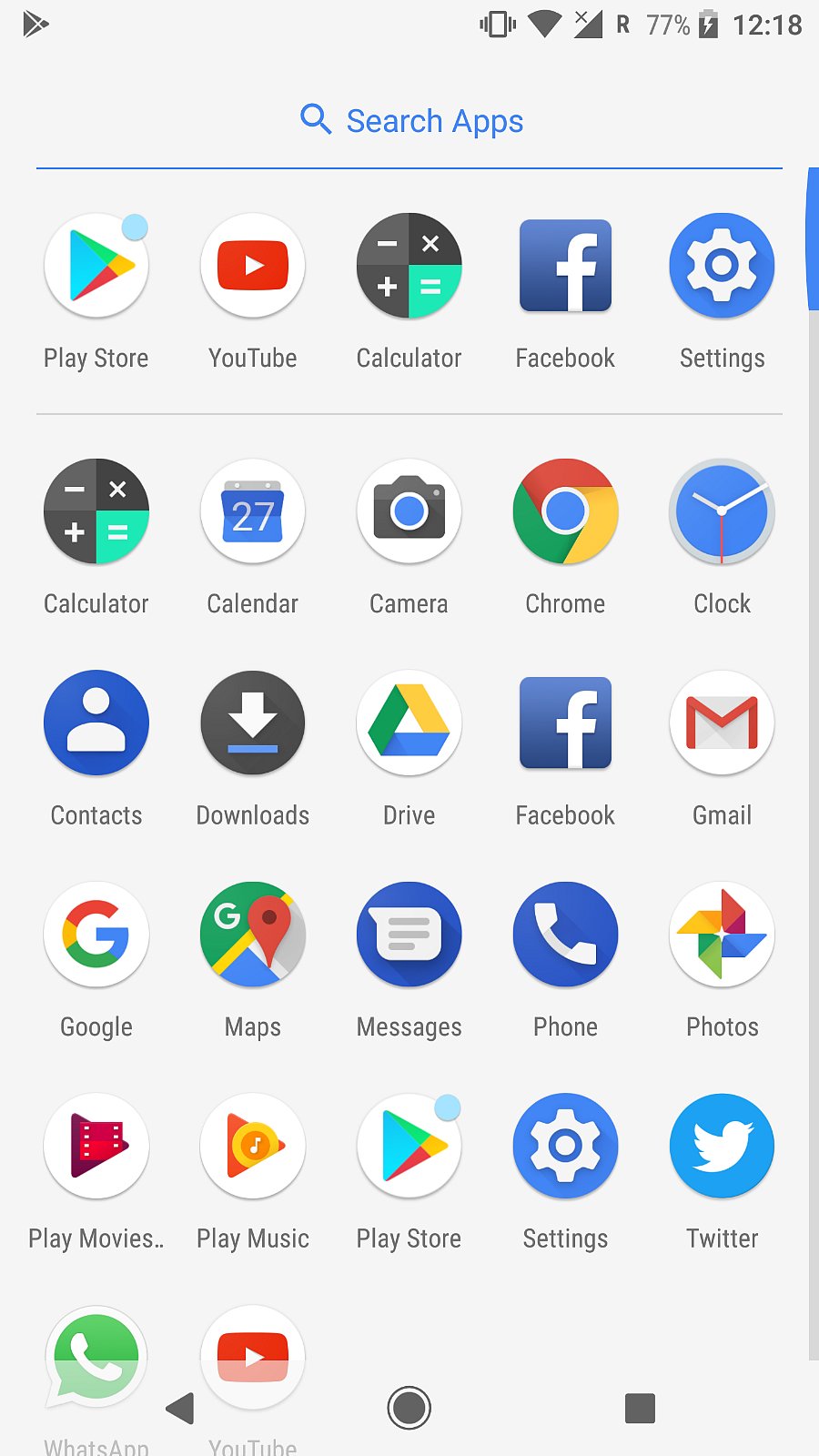Go to the home screen
Viewport: 819px width, 1456px height.
point(409,1409)
